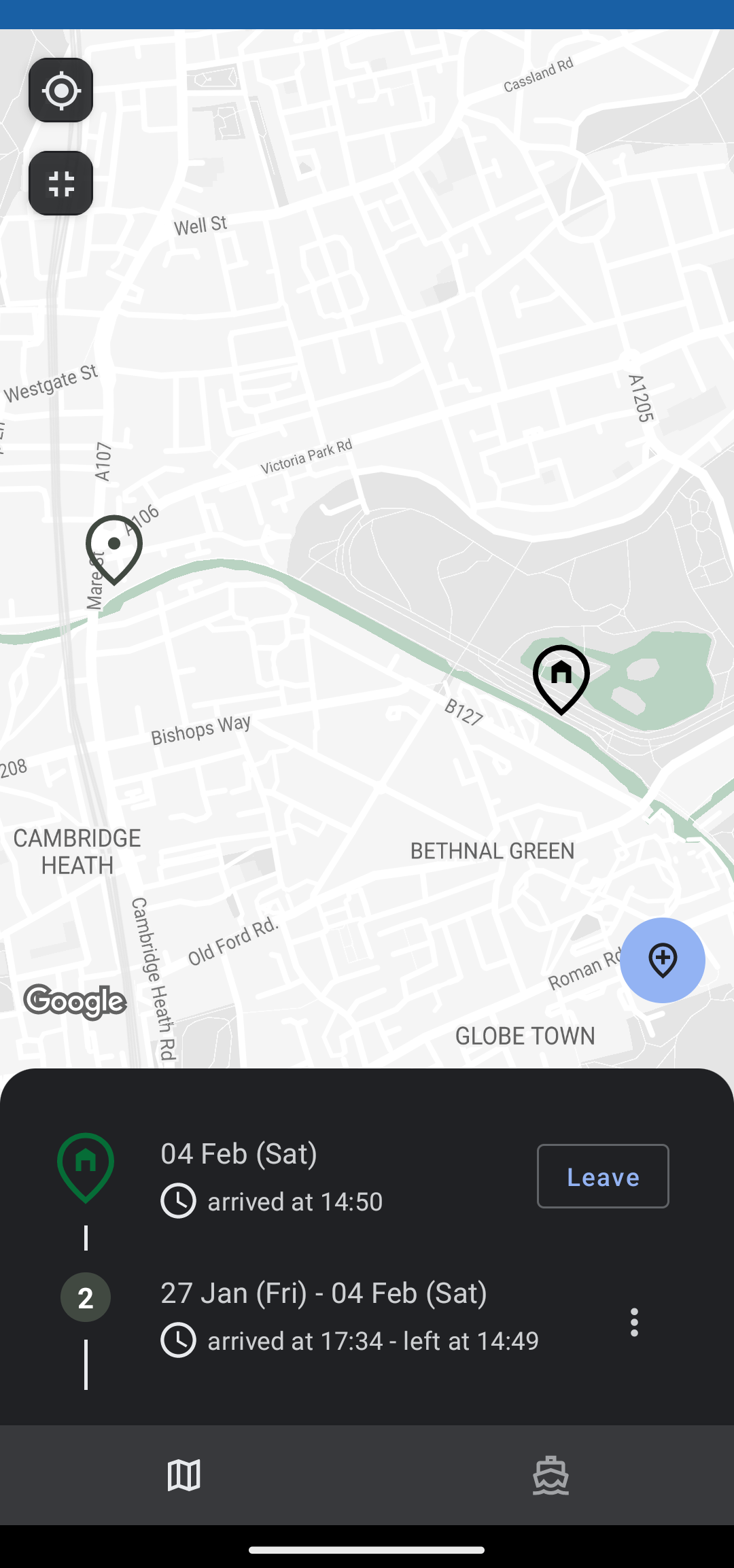Tap the Leave button for 04 Feb
Viewport: 734px width, 1568px height.
[x=603, y=1177]
